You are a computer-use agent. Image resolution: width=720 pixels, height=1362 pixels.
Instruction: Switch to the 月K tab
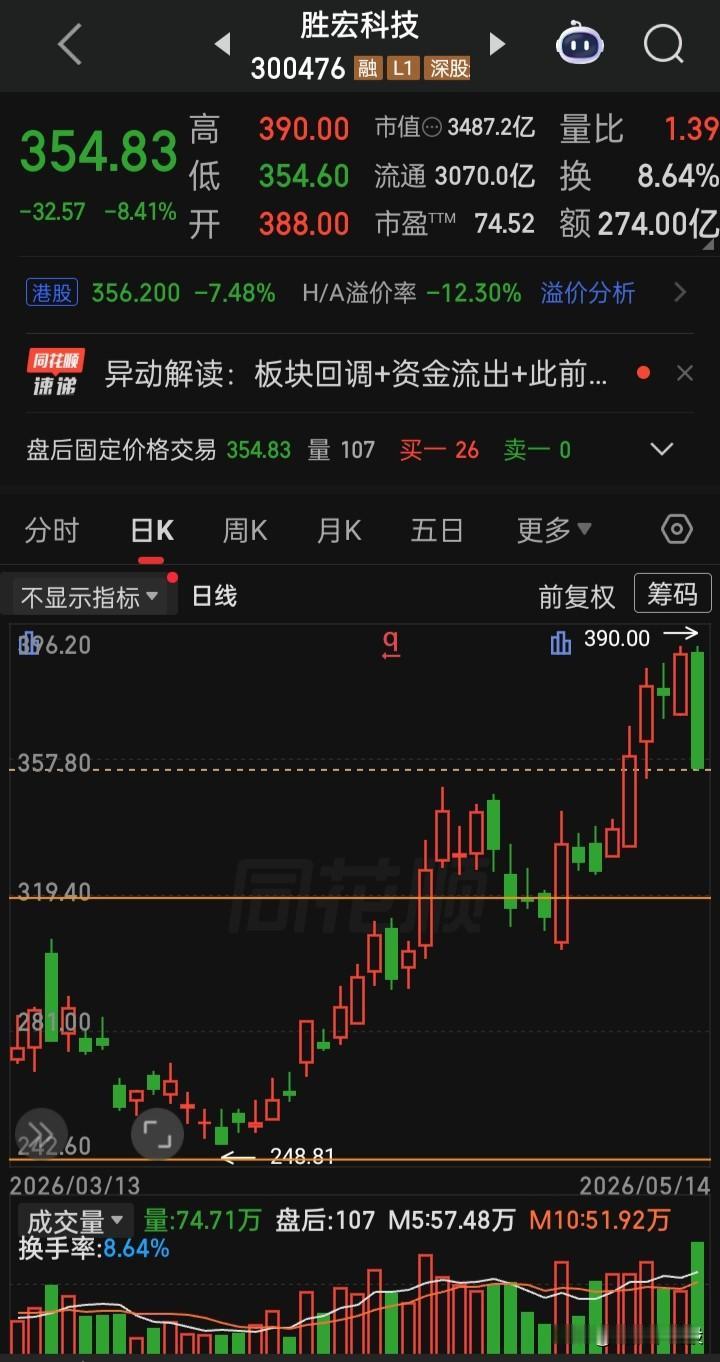[x=339, y=530]
